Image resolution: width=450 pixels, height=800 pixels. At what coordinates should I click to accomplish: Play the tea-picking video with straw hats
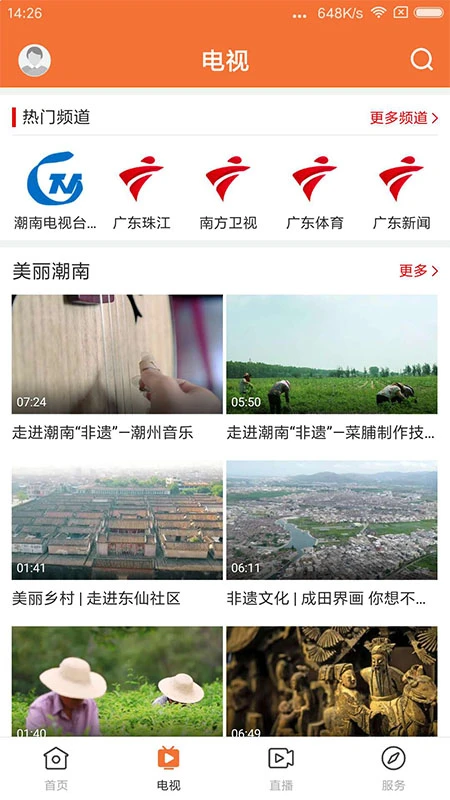click(x=117, y=681)
